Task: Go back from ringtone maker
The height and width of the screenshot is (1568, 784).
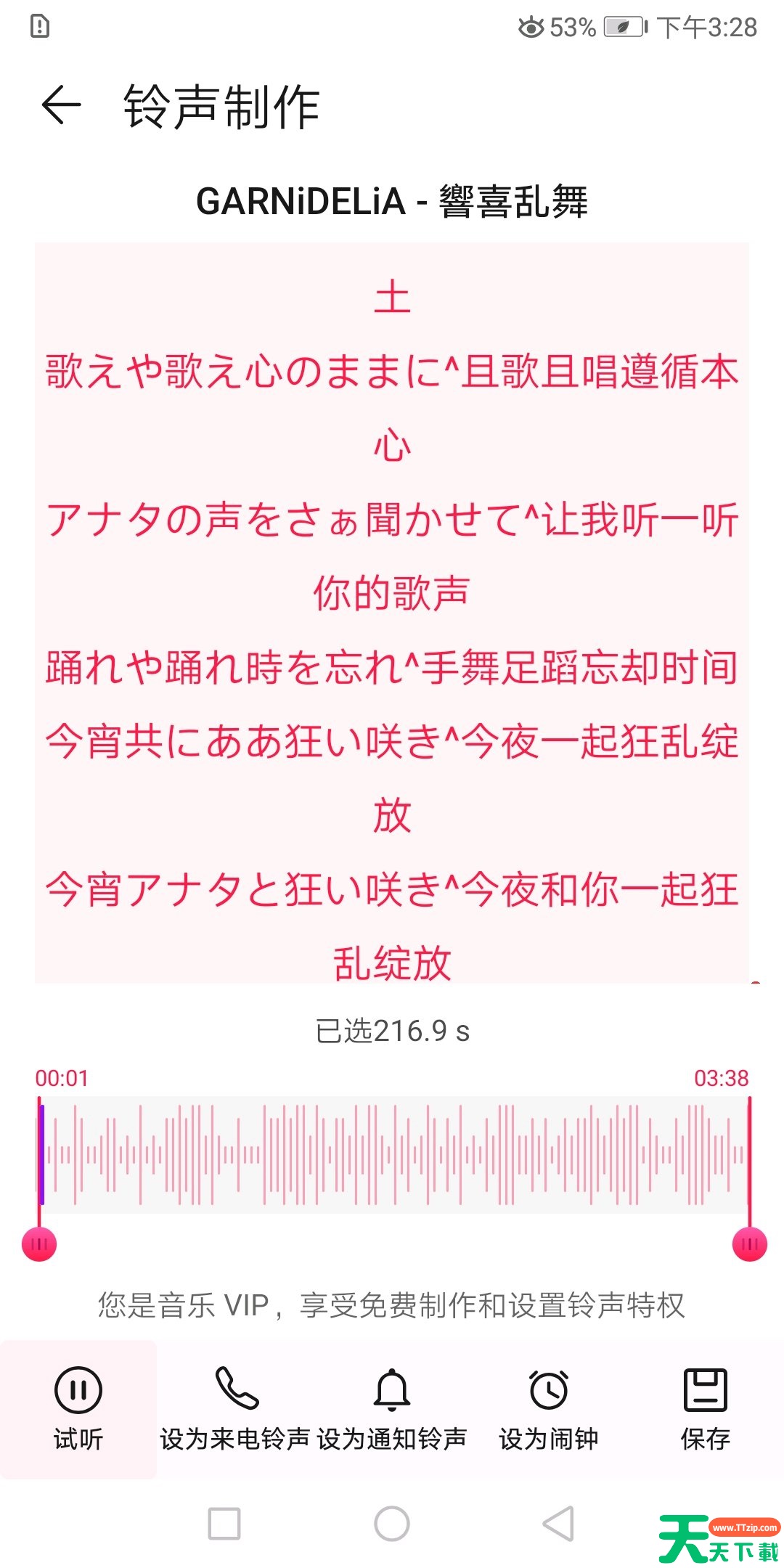Action: [x=61, y=106]
